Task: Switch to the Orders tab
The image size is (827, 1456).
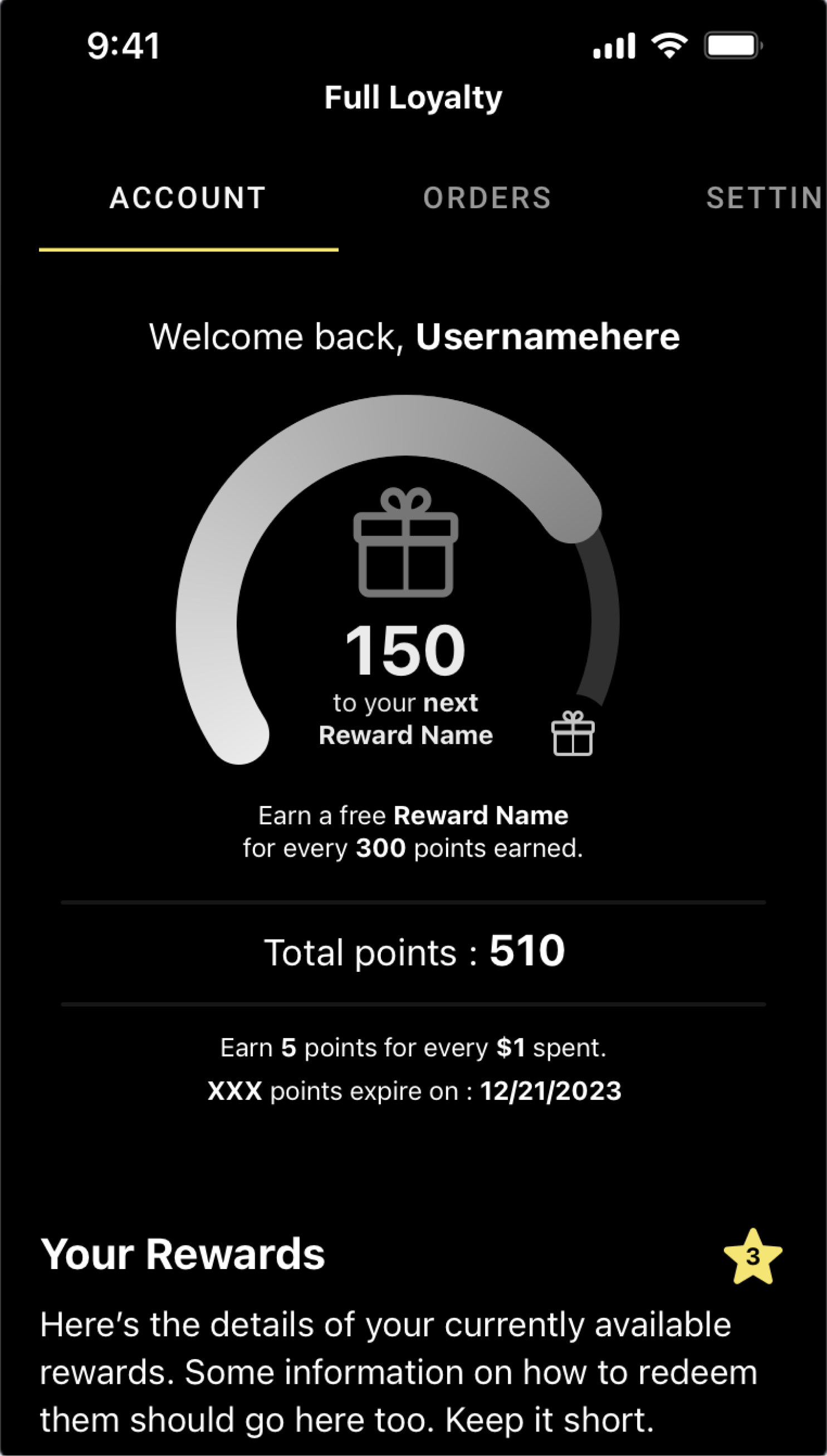Action: (487, 198)
